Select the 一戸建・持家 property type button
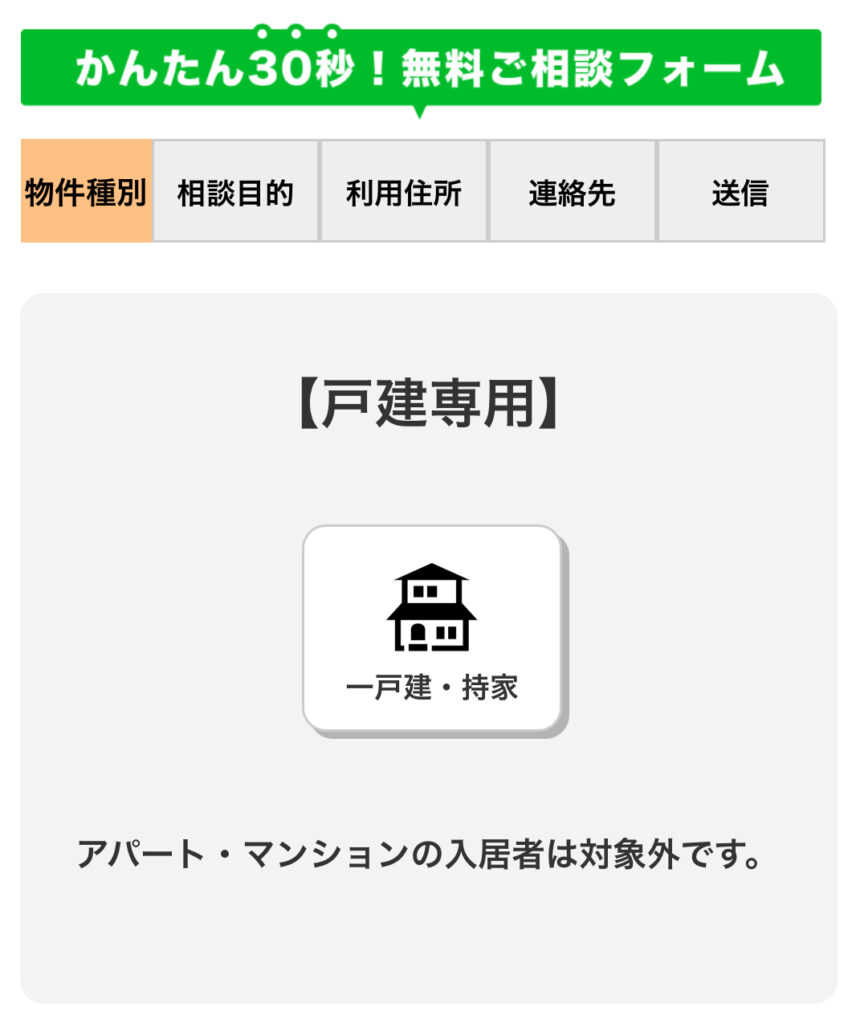This screenshot has width=856, height=1024. pos(432,628)
